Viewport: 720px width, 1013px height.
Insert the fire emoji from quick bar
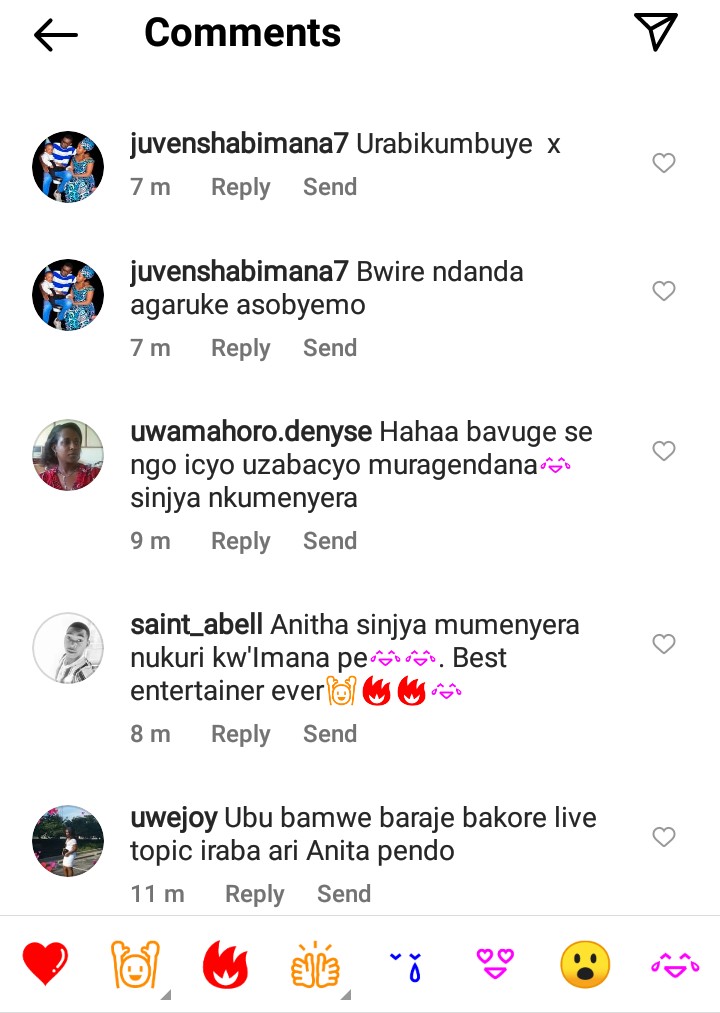225,966
